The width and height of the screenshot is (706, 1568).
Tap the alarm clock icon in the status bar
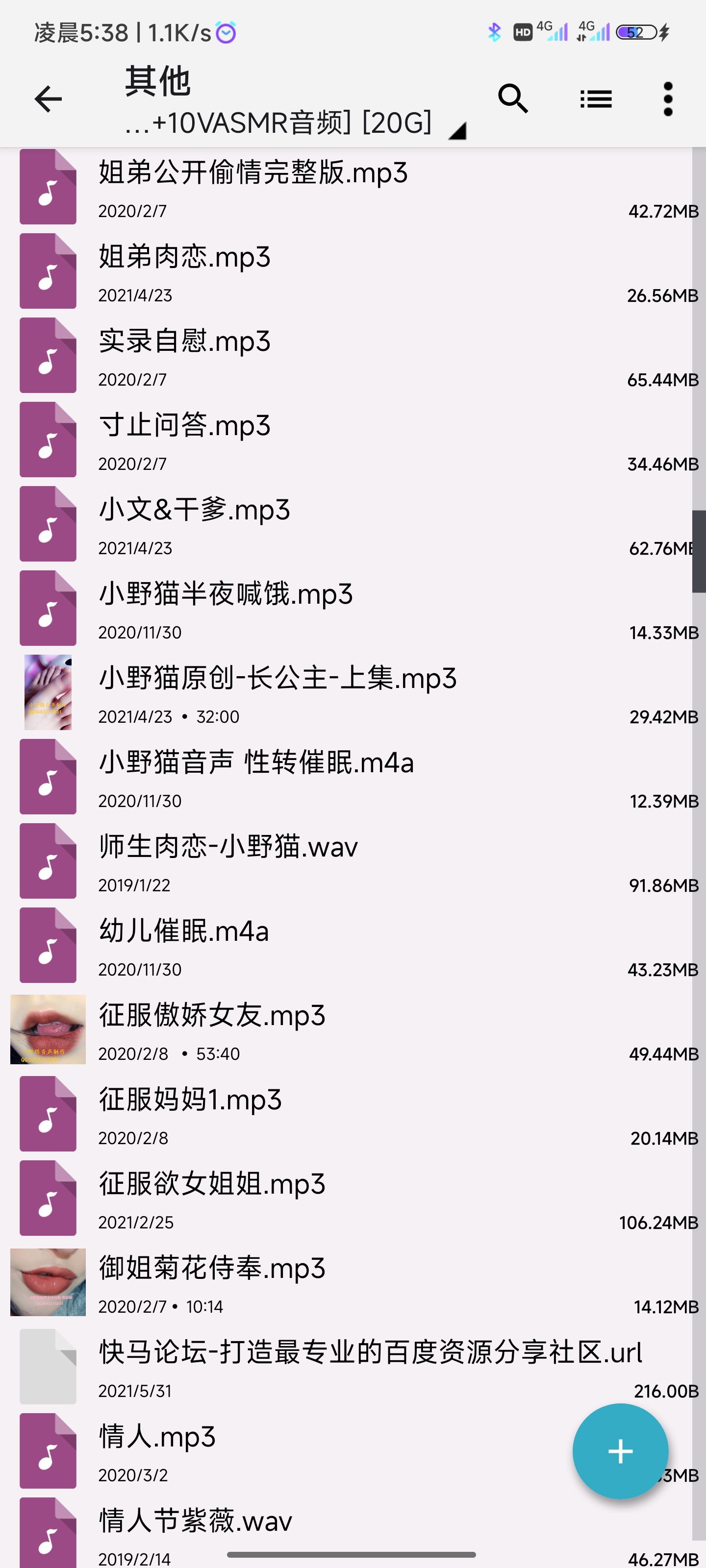pyautogui.click(x=226, y=32)
